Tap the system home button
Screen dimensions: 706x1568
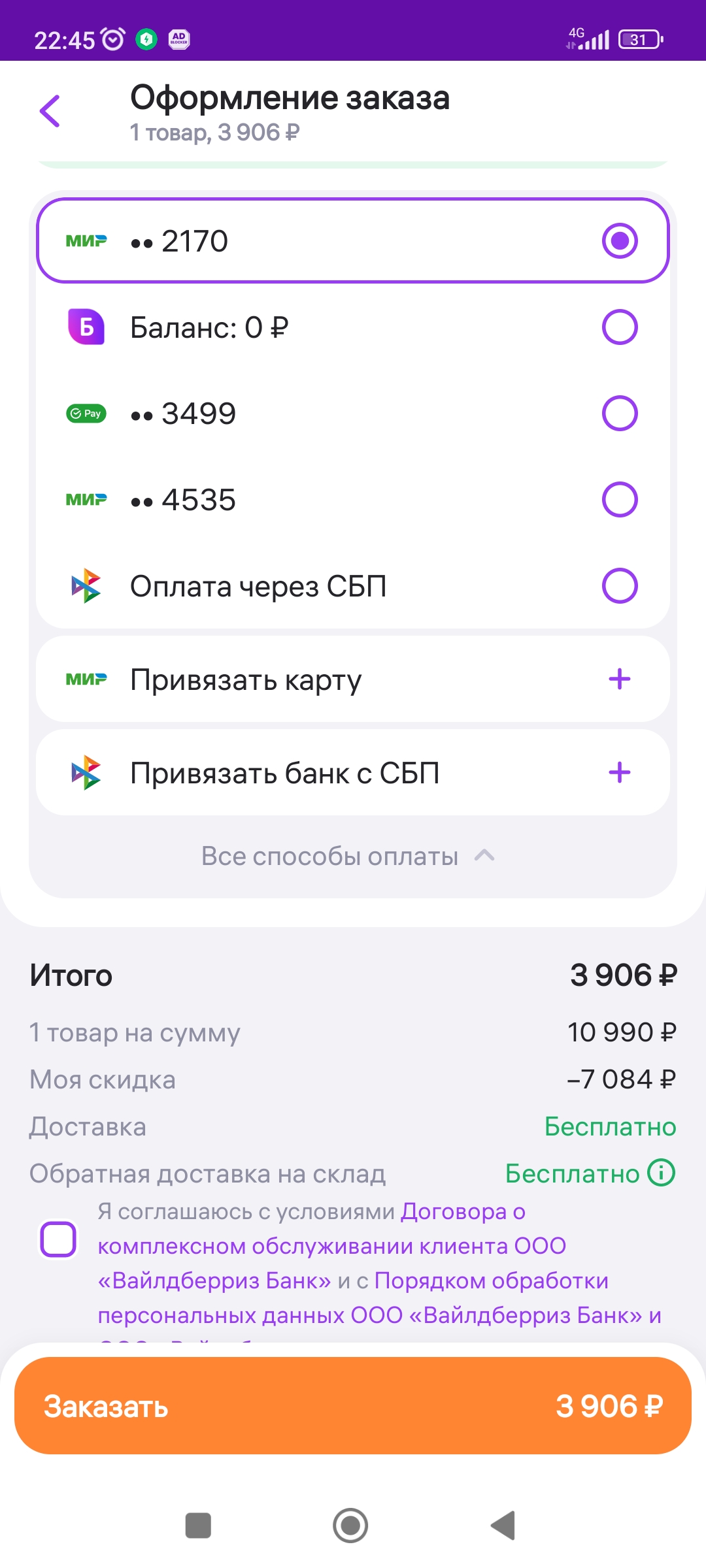tap(350, 1526)
